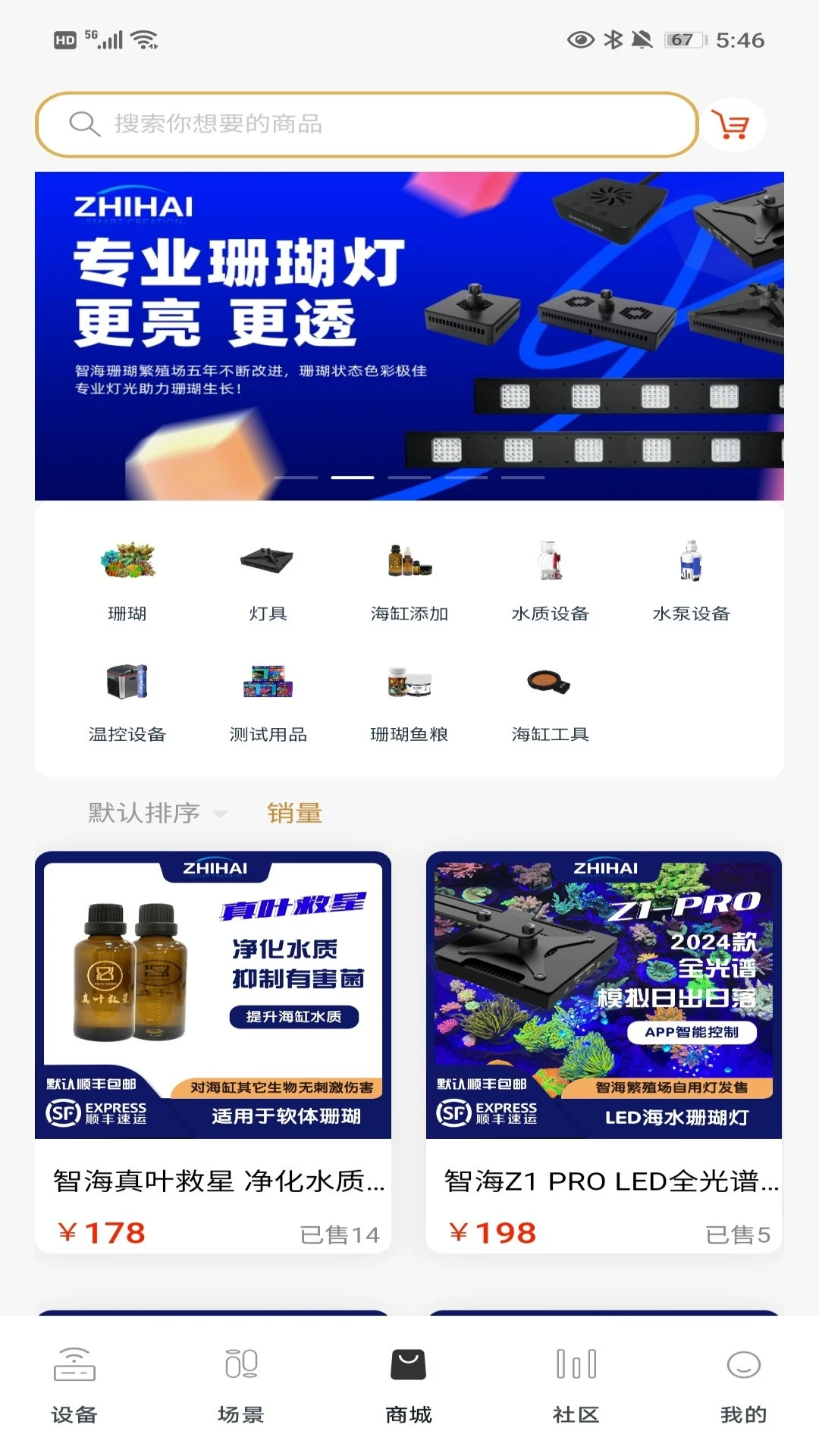Keep 默认排序 as active sort option
This screenshot has height=1456, width=819.
[x=143, y=813]
